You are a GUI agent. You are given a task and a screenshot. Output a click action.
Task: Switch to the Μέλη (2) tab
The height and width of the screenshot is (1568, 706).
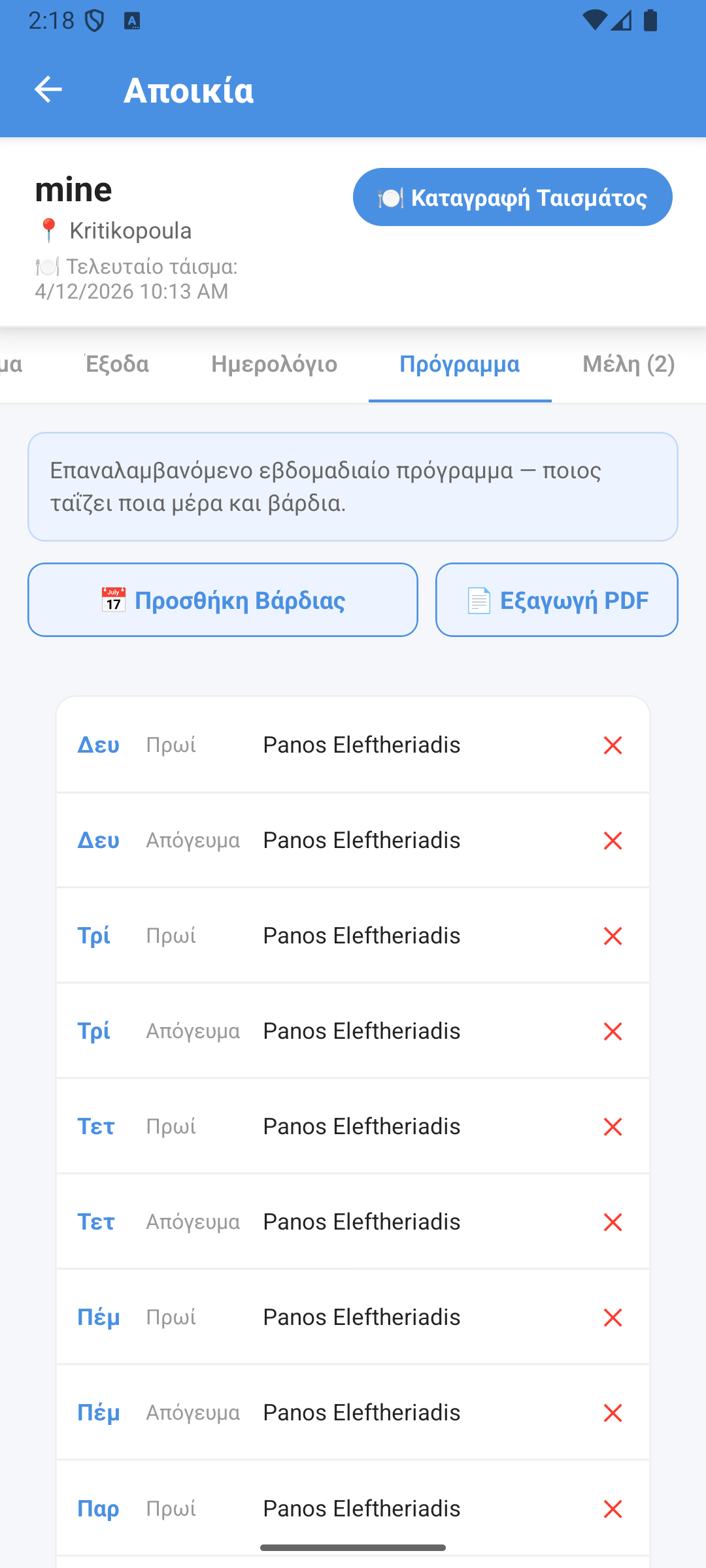(628, 364)
